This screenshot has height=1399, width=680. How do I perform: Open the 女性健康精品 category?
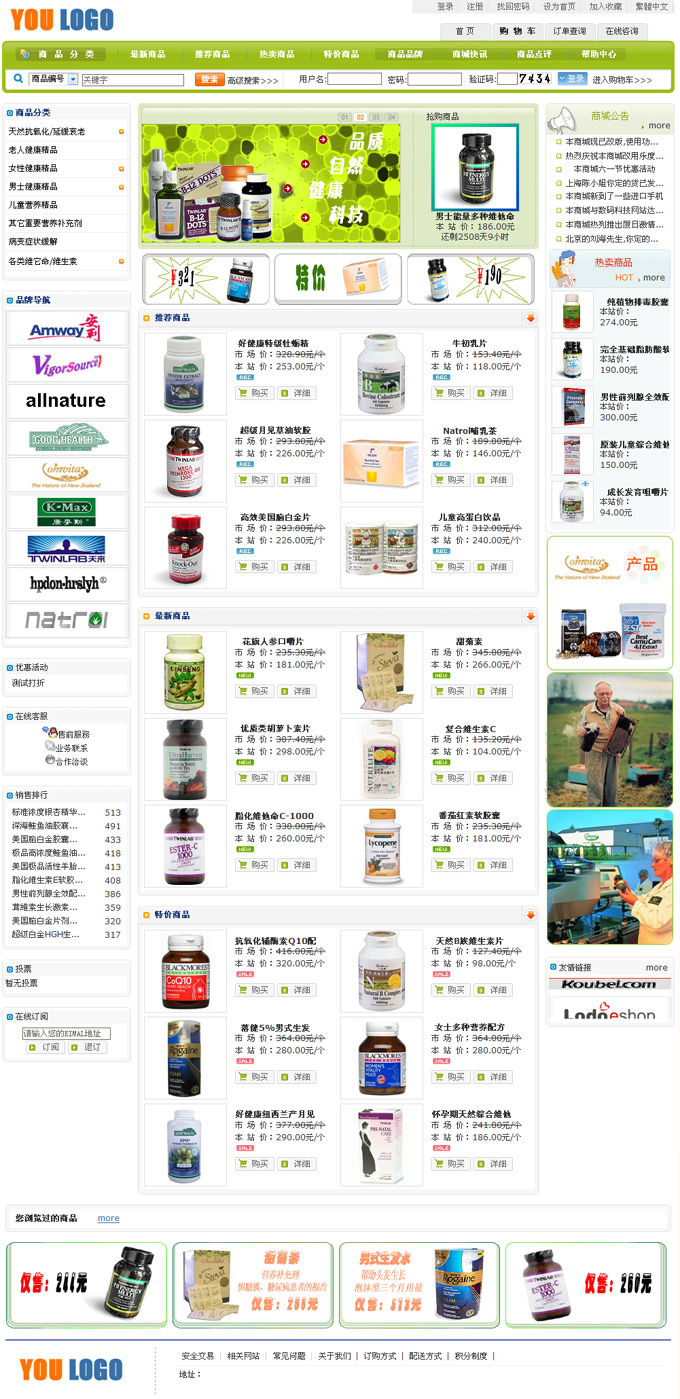click(x=33, y=168)
